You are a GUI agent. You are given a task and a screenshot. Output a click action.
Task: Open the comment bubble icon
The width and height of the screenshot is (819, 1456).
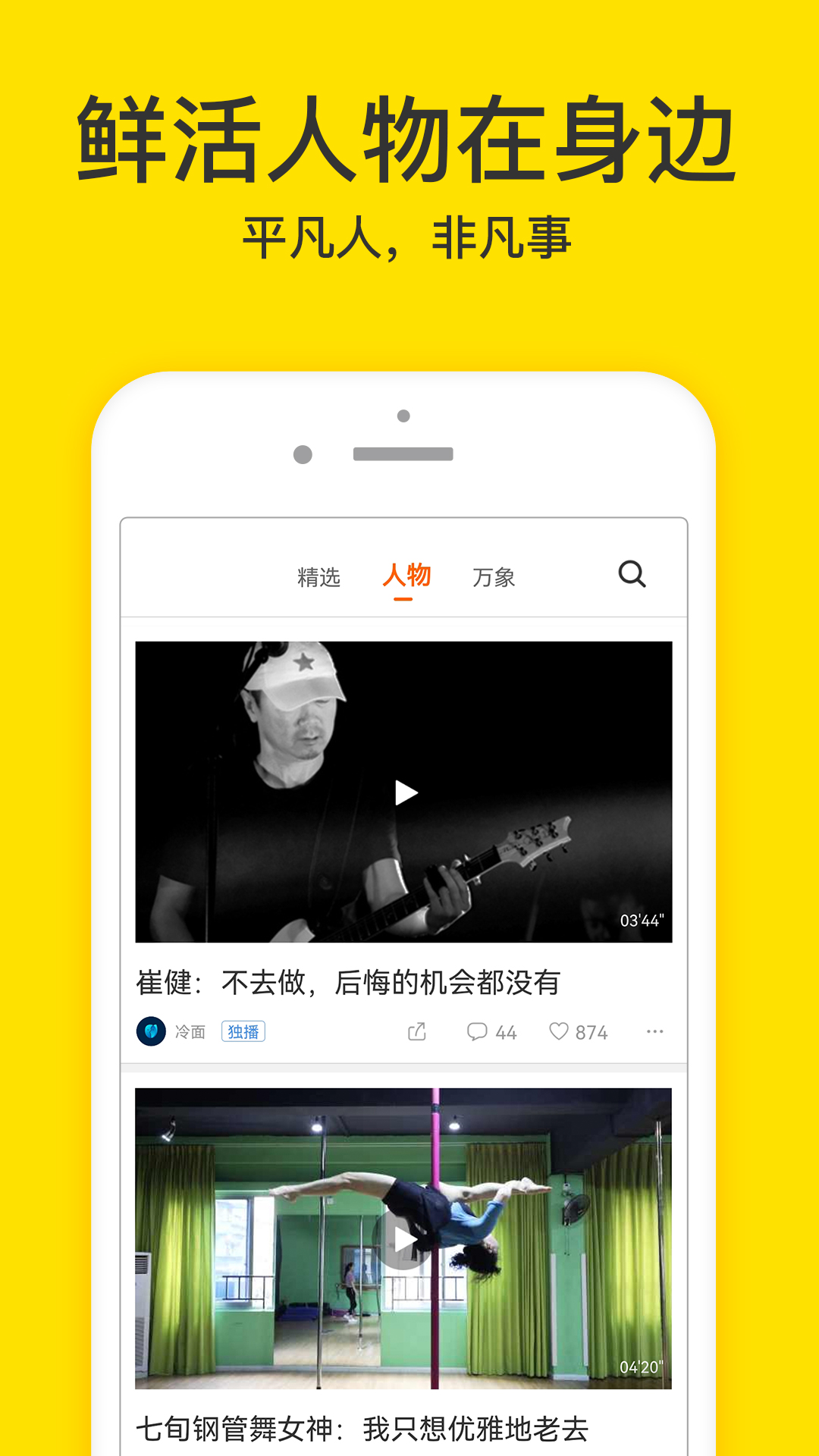(479, 1031)
